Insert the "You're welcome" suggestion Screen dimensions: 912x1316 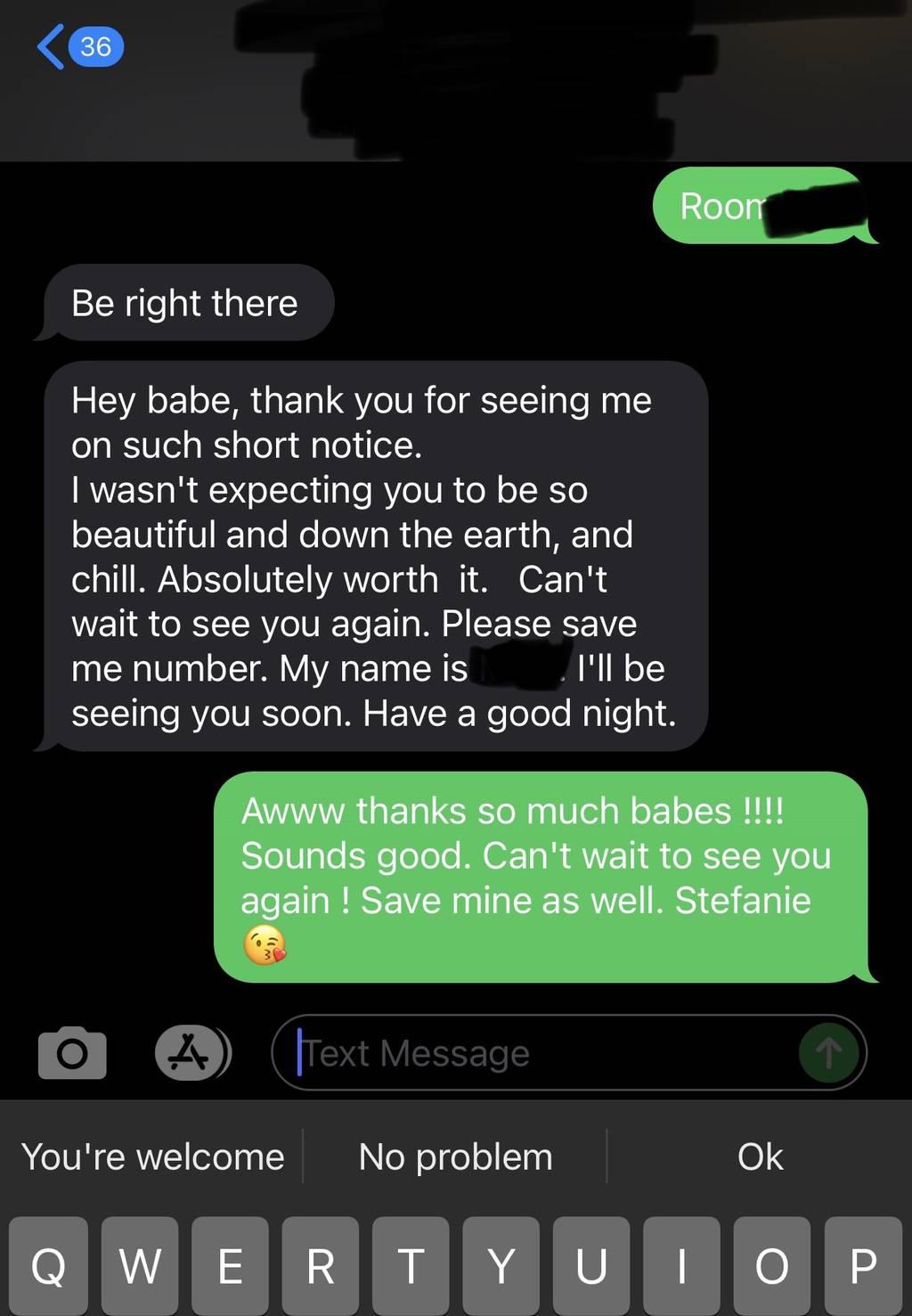coord(152,1157)
